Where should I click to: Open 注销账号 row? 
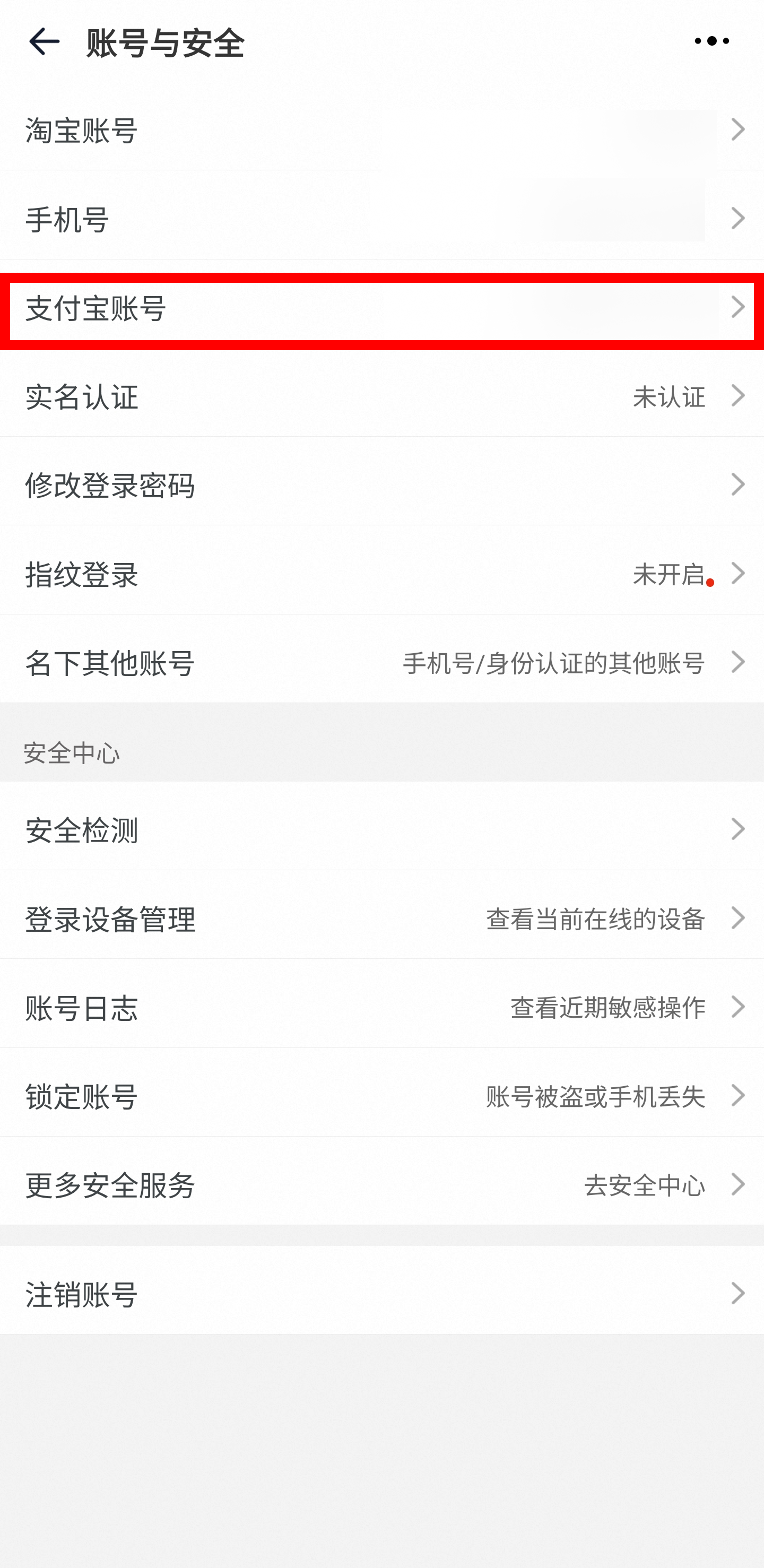coord(381,1294)
